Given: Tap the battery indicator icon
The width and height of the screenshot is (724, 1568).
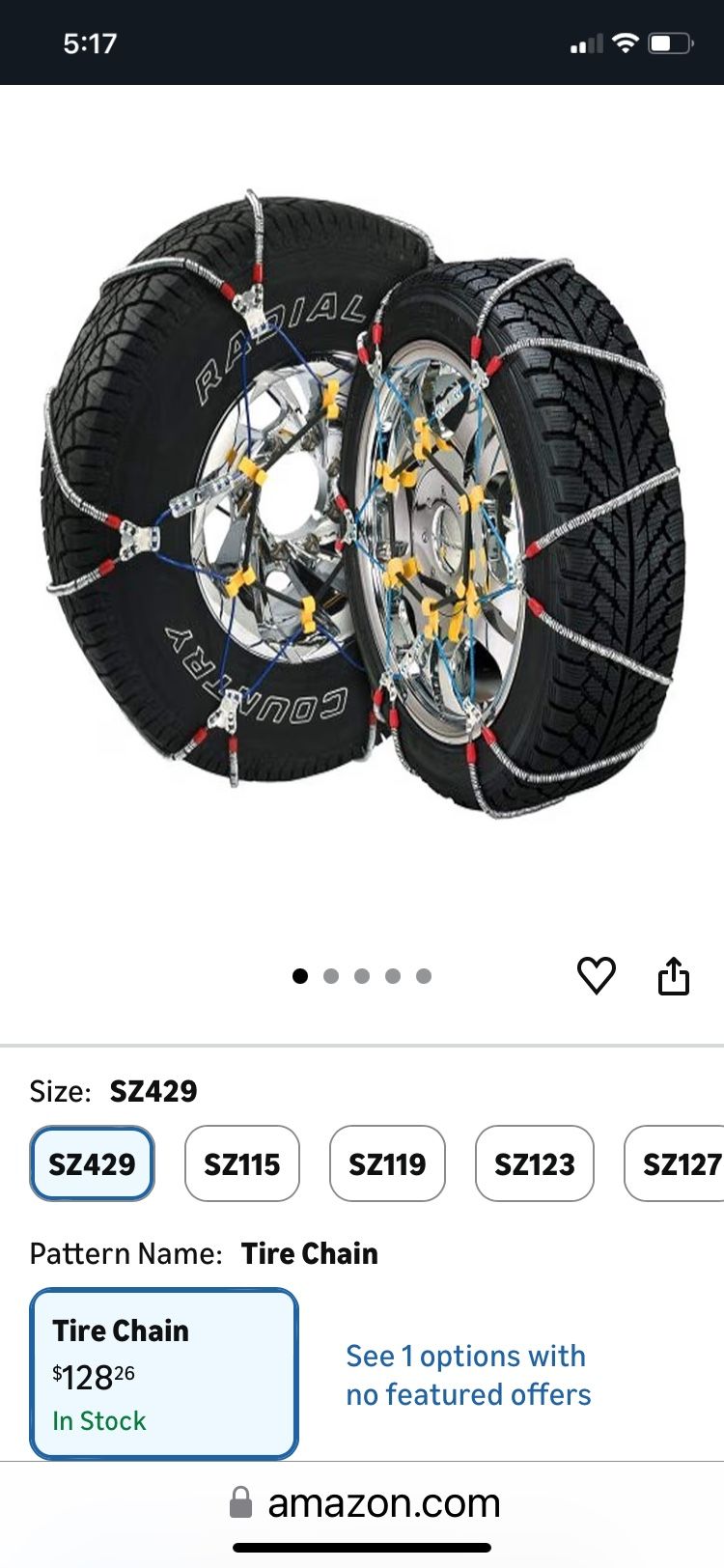Looking at the screenshot, I should click(668, 42).
